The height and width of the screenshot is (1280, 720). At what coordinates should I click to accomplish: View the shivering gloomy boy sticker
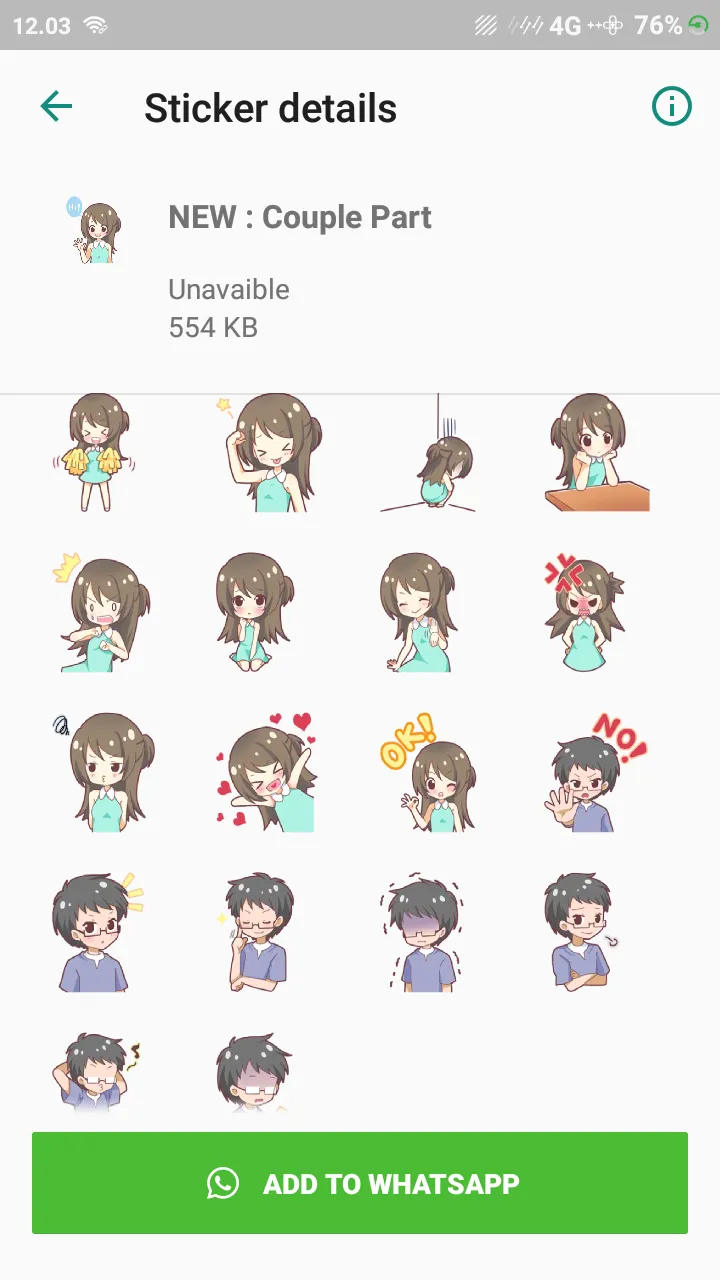(422, 932)
